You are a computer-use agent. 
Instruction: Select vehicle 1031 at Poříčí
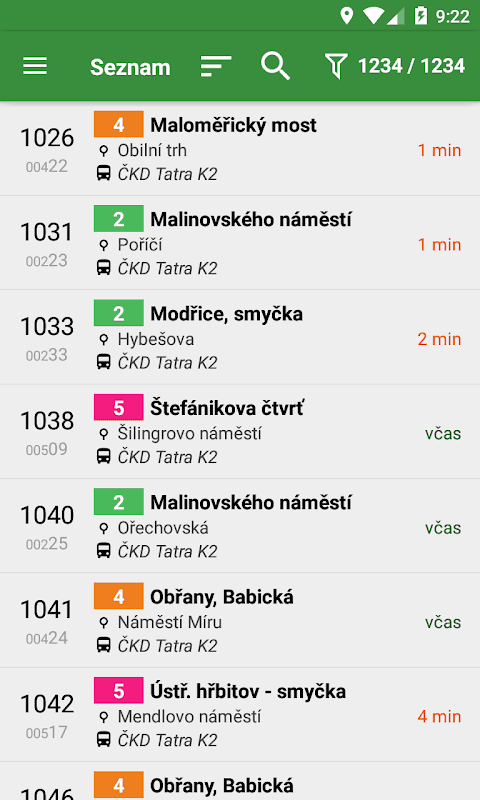[x=240, y=243]
